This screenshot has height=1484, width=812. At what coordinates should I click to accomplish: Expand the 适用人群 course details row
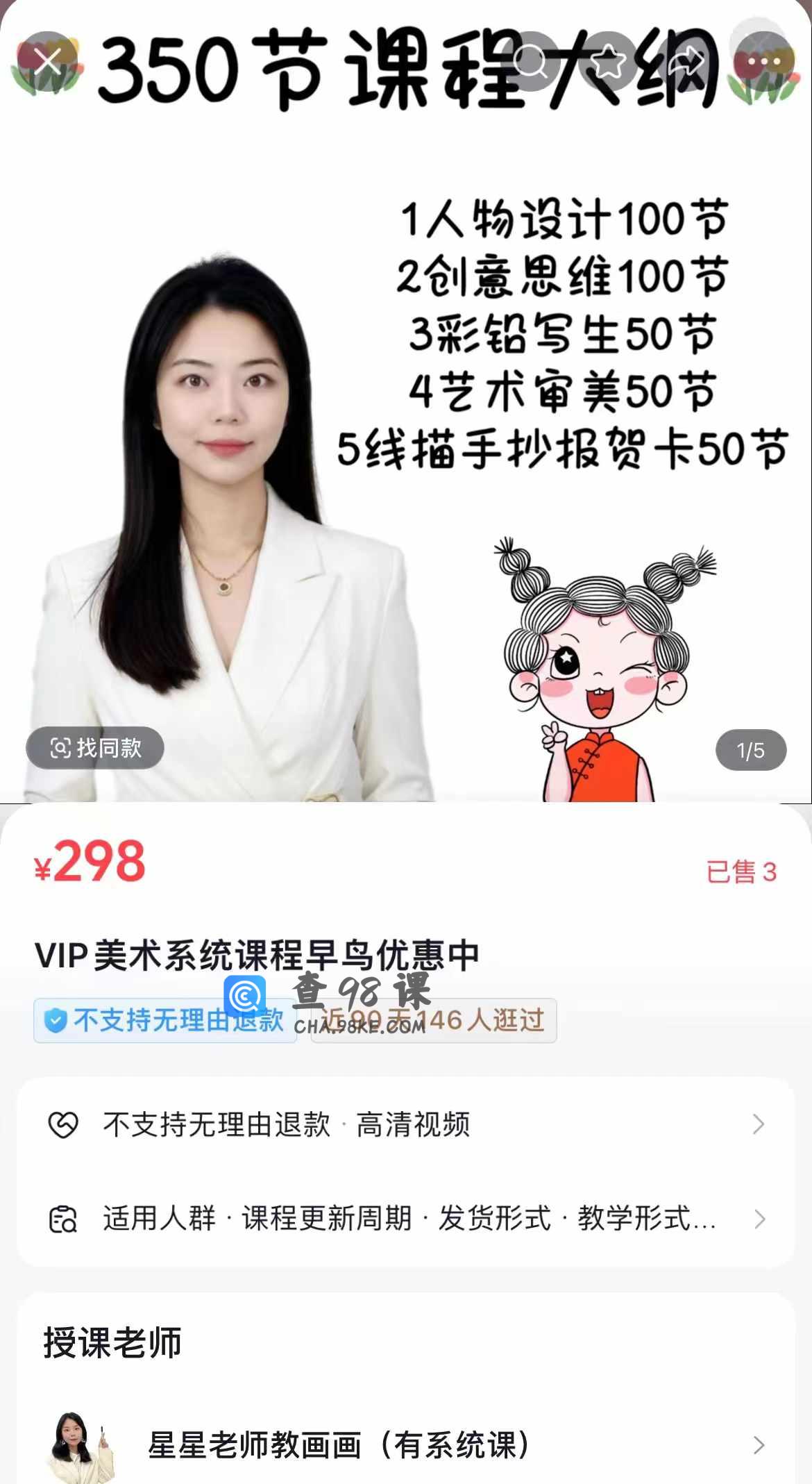tap(405, 1219)
